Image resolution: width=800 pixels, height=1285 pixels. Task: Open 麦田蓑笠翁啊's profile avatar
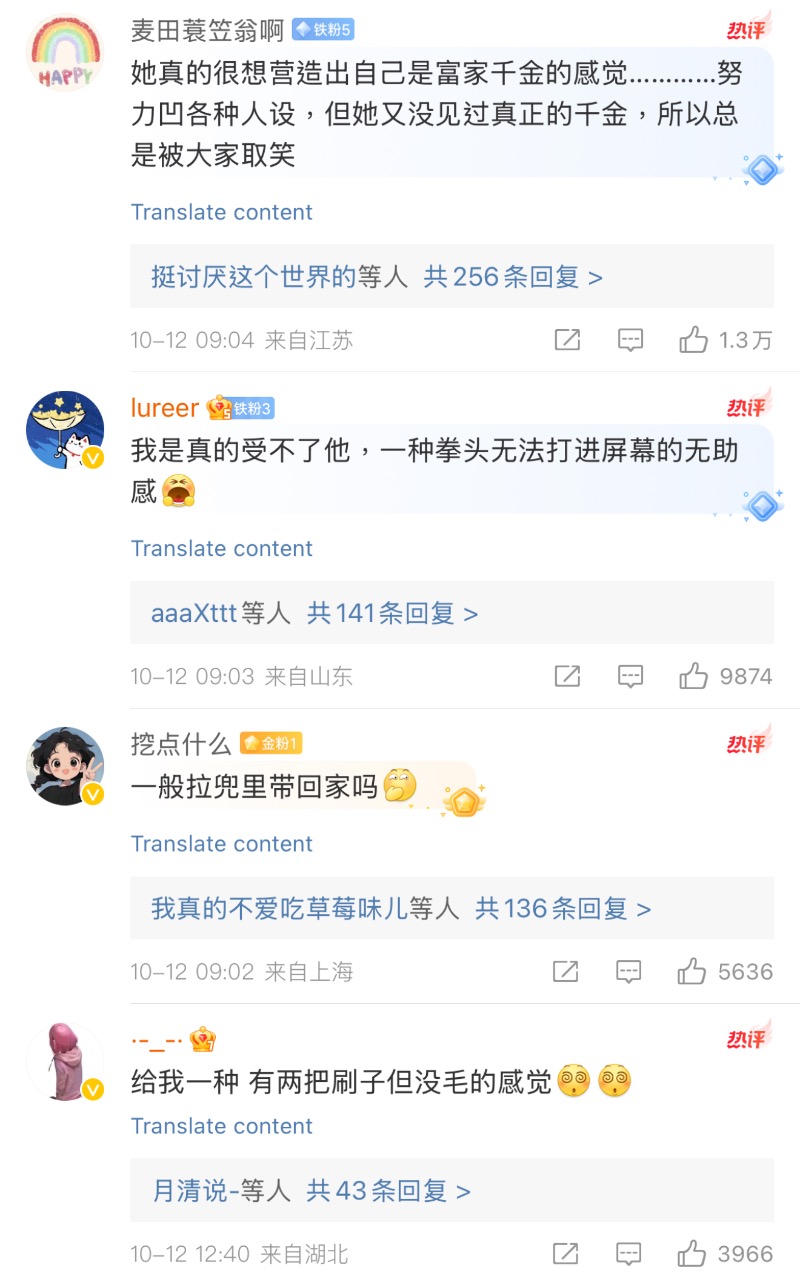pos(64,53)
